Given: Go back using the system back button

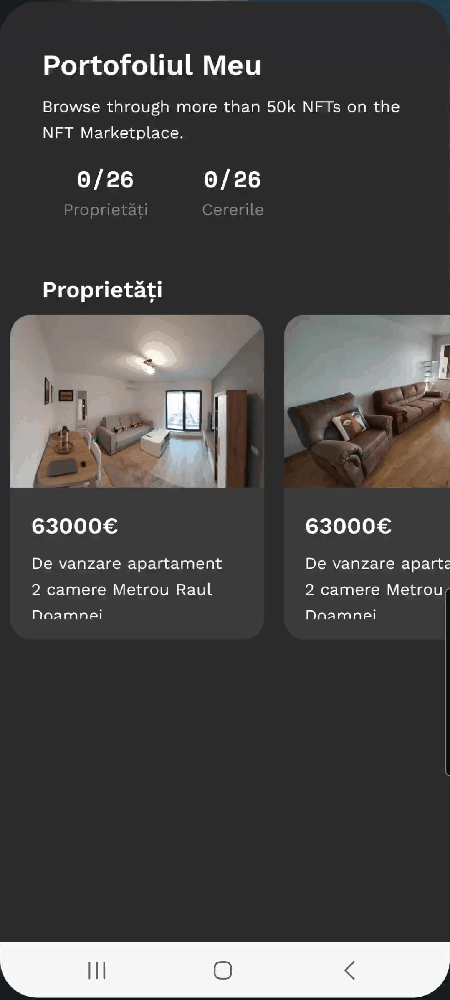Looking at the screenshot, I should point(349,970).
